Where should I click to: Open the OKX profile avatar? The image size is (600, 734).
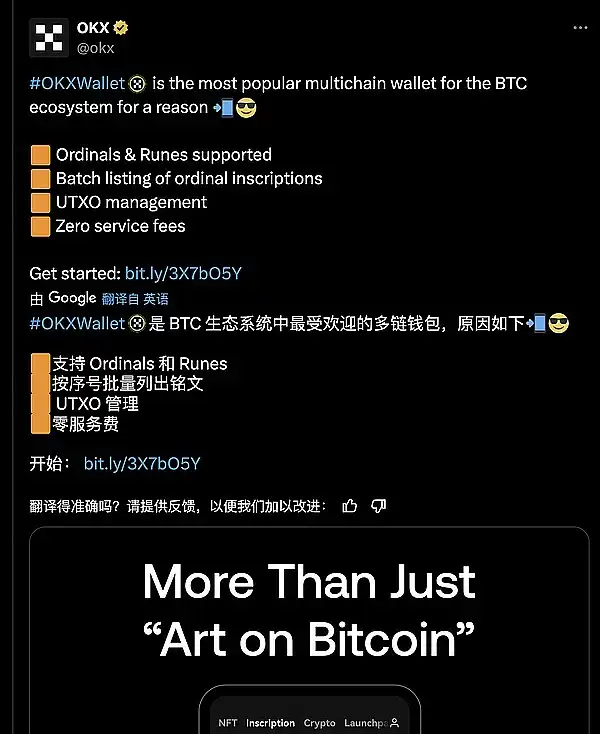coord(47,36)
